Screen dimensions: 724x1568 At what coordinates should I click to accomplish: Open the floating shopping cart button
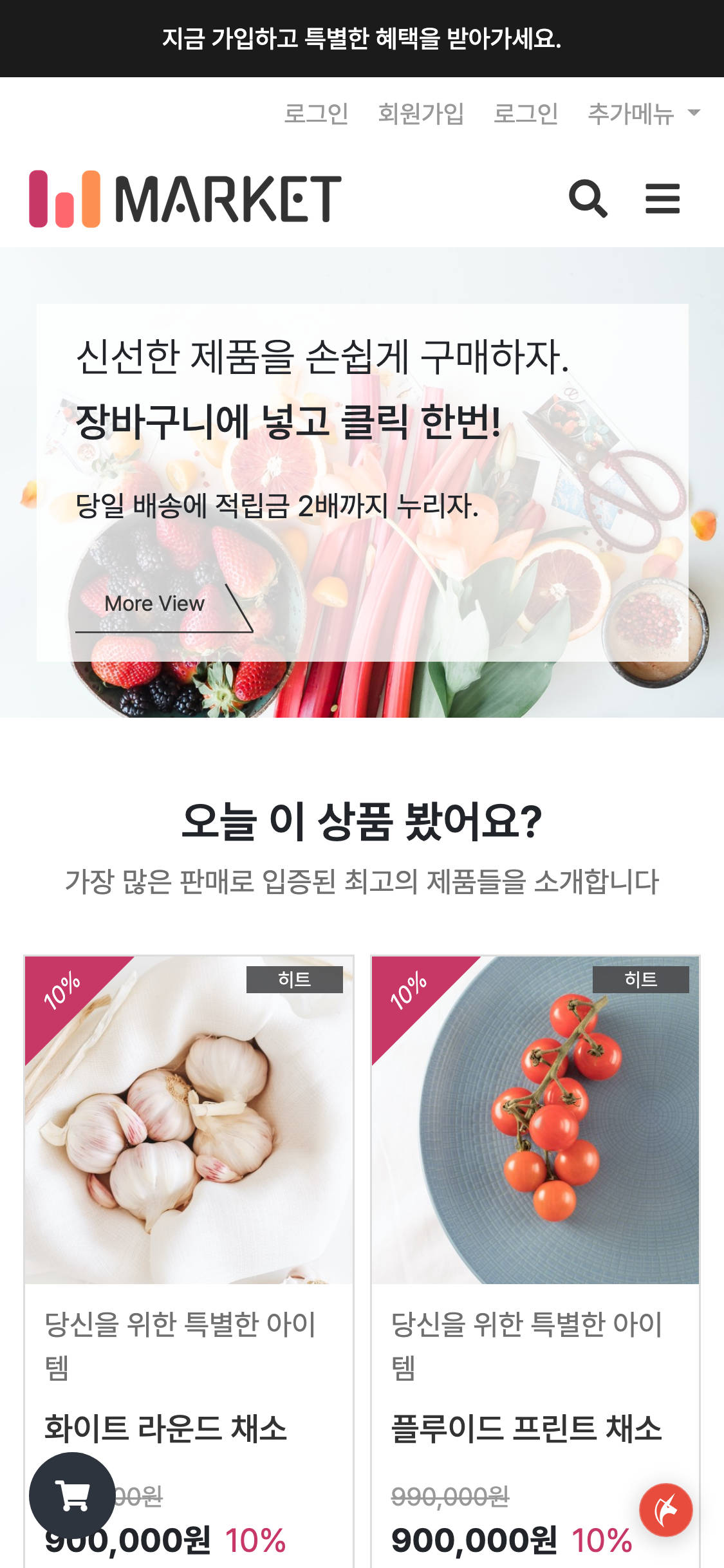(72, 1495)
